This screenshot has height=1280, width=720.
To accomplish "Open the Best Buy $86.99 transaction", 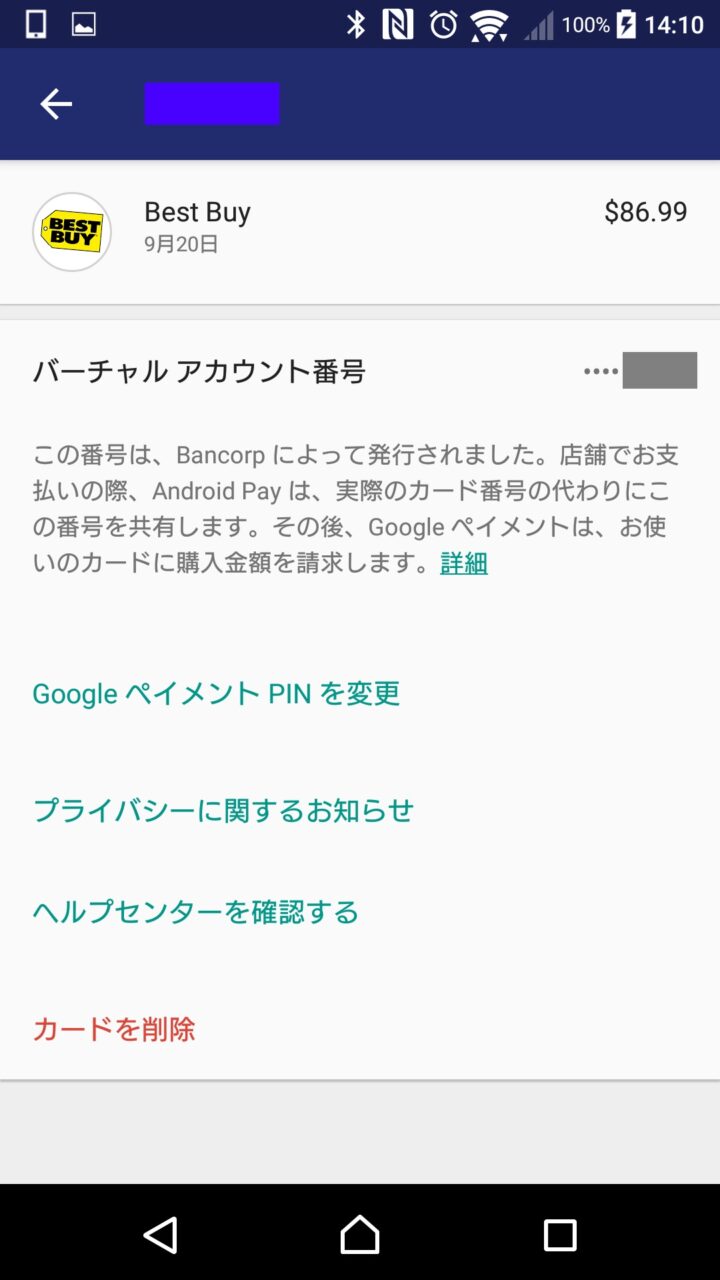I will 360,232.
